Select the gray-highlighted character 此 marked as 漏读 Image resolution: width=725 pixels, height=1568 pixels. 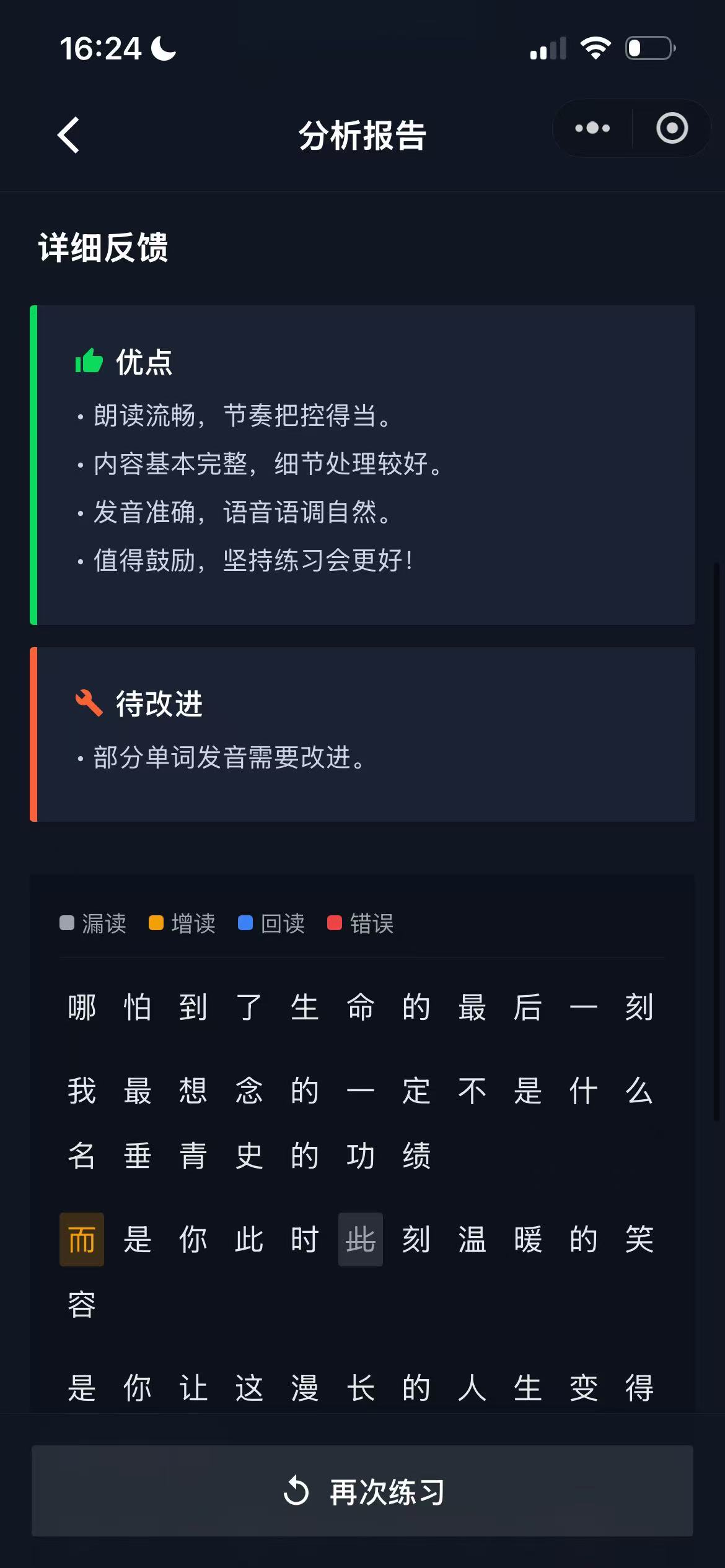(x=361, y=1239)
